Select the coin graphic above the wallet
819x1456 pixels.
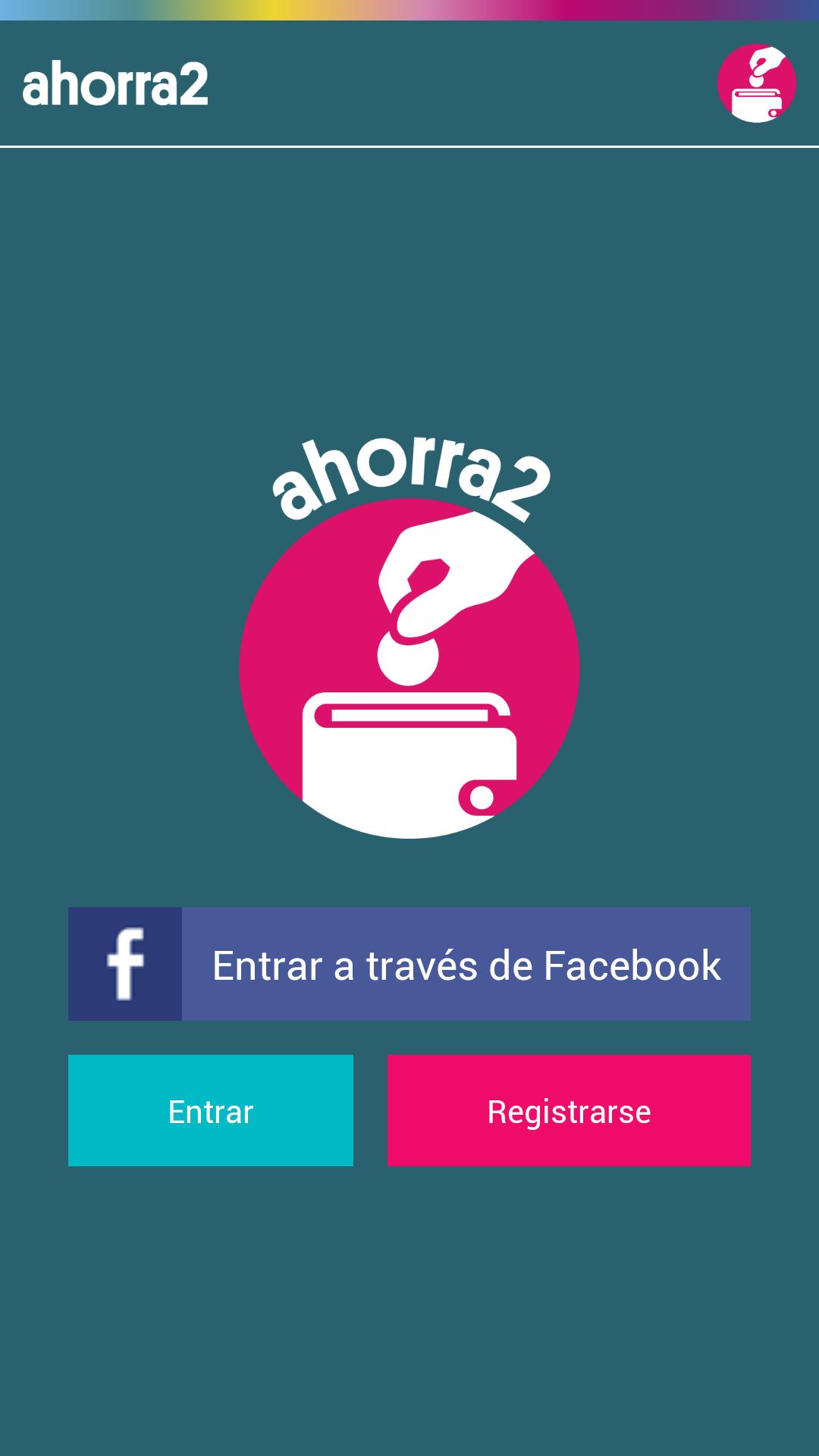[407, 658]
